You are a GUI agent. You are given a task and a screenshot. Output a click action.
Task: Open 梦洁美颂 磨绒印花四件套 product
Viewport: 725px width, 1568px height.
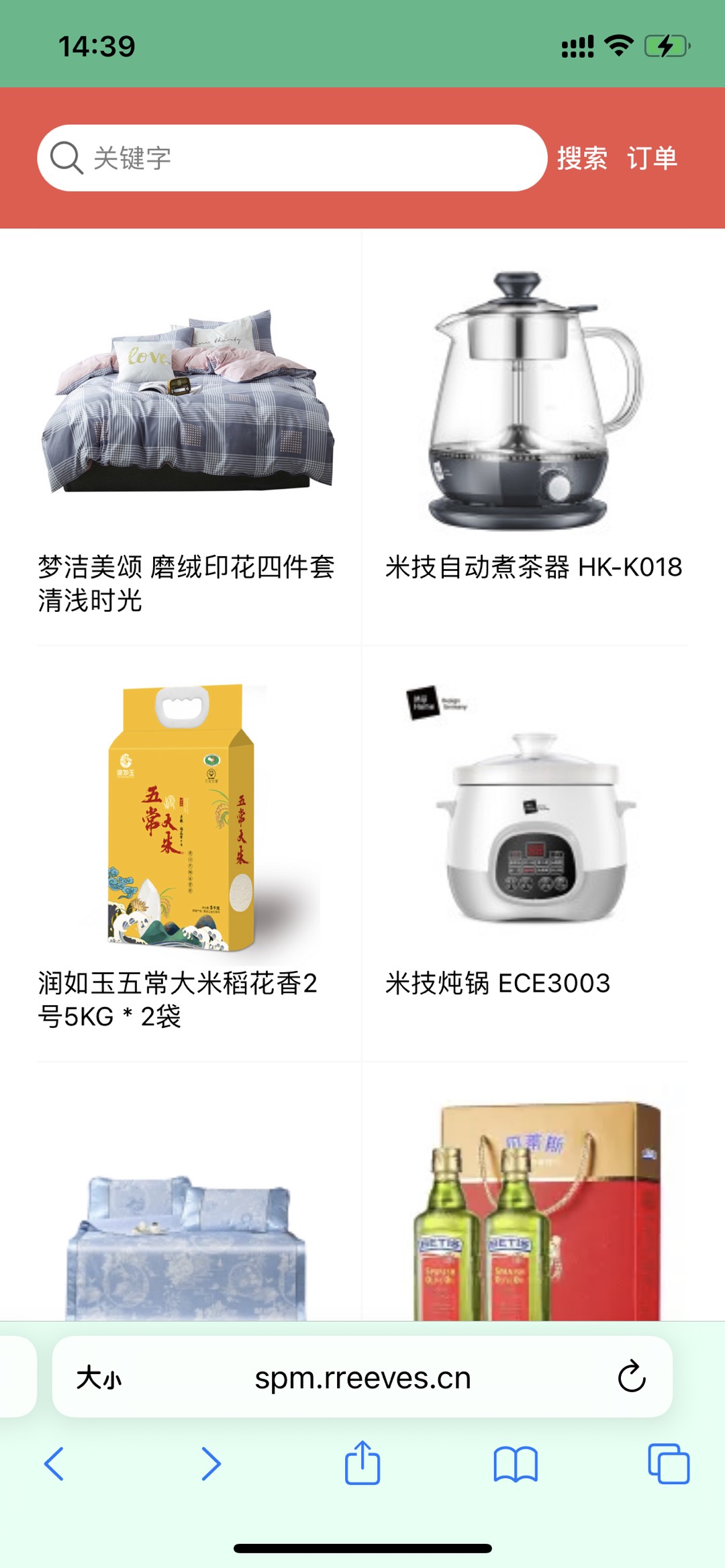pos(187,436)
